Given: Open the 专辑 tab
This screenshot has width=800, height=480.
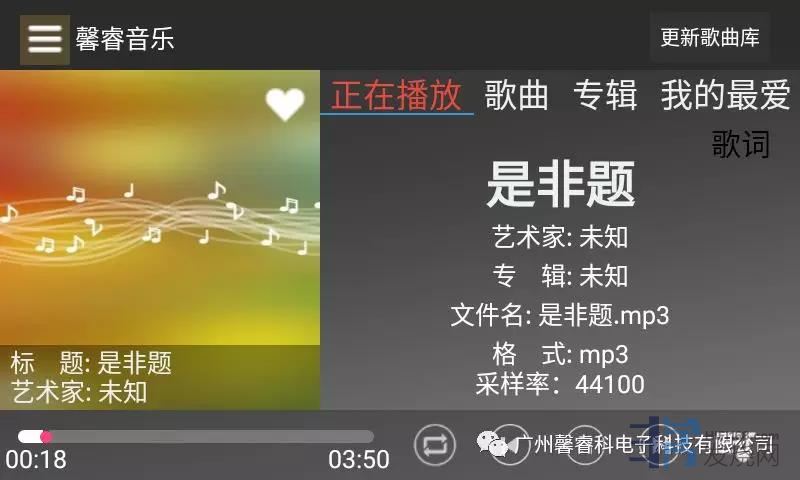Looking at the screenshot, I should pyautogui.click(x=605, y=95).
